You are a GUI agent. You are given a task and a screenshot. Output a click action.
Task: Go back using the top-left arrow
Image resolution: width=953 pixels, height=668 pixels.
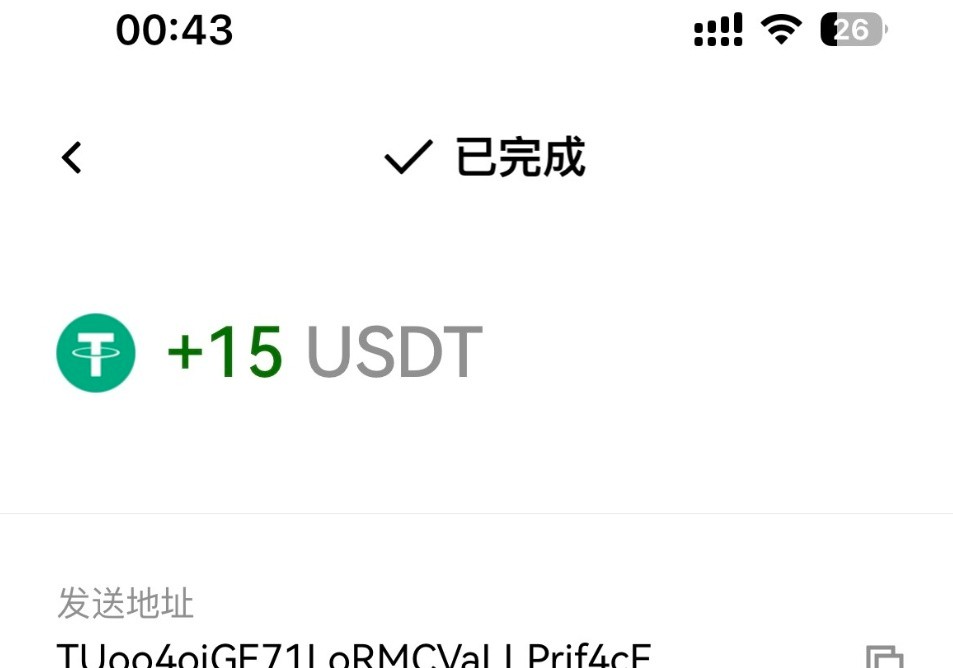[71, 158]
